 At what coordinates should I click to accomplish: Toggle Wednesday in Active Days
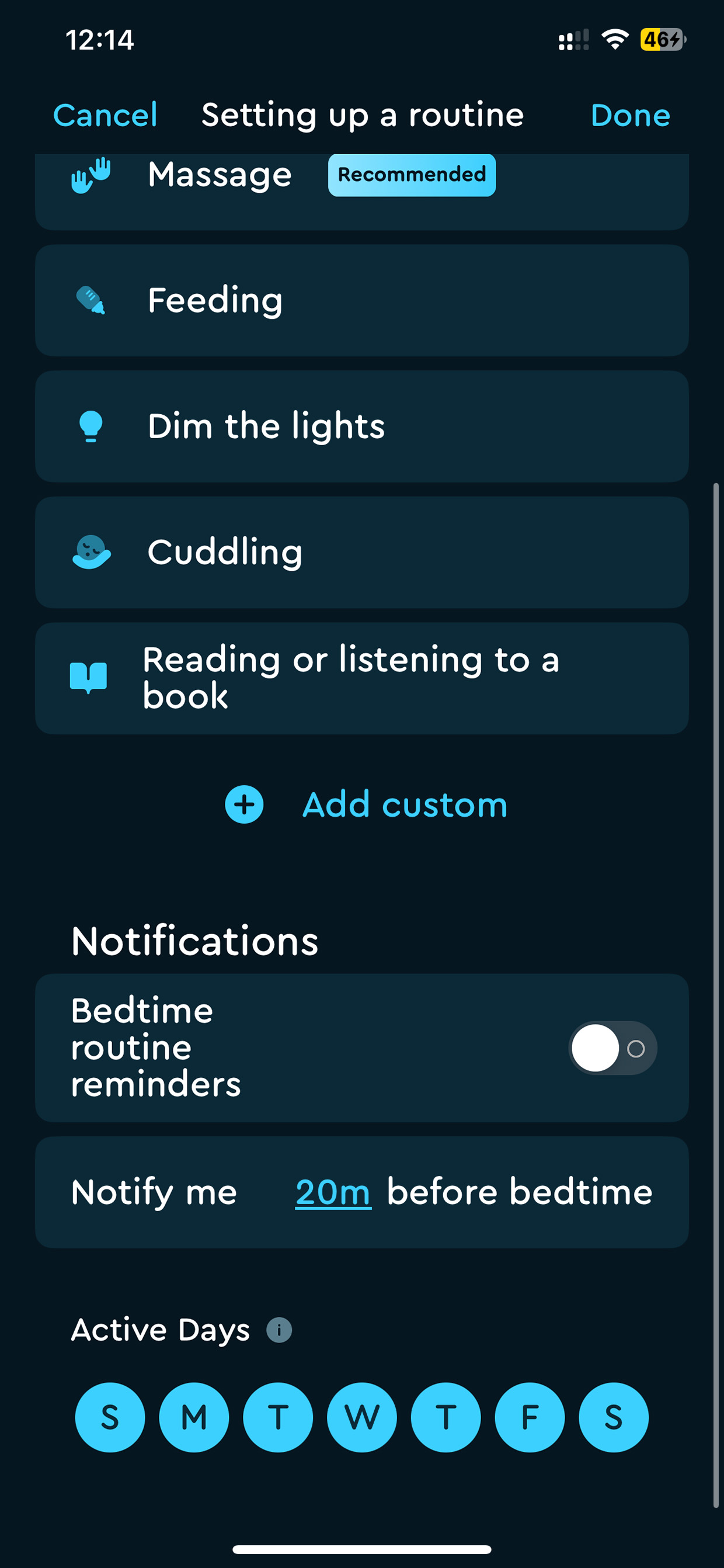pyautogui.click(x=362, y=1418)
